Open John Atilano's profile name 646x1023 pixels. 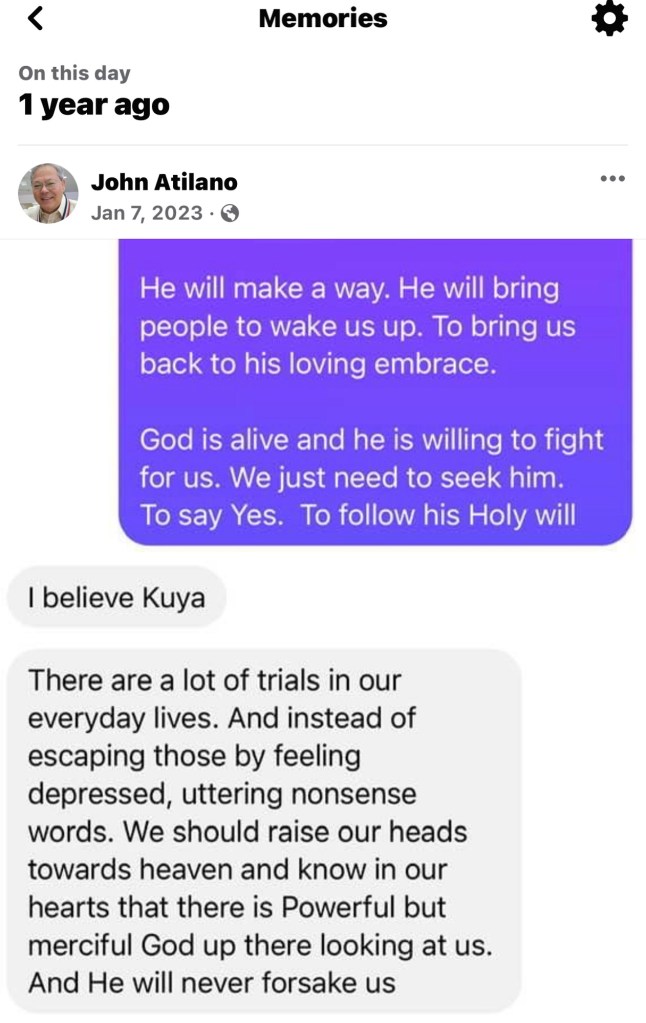click(164, 182)
